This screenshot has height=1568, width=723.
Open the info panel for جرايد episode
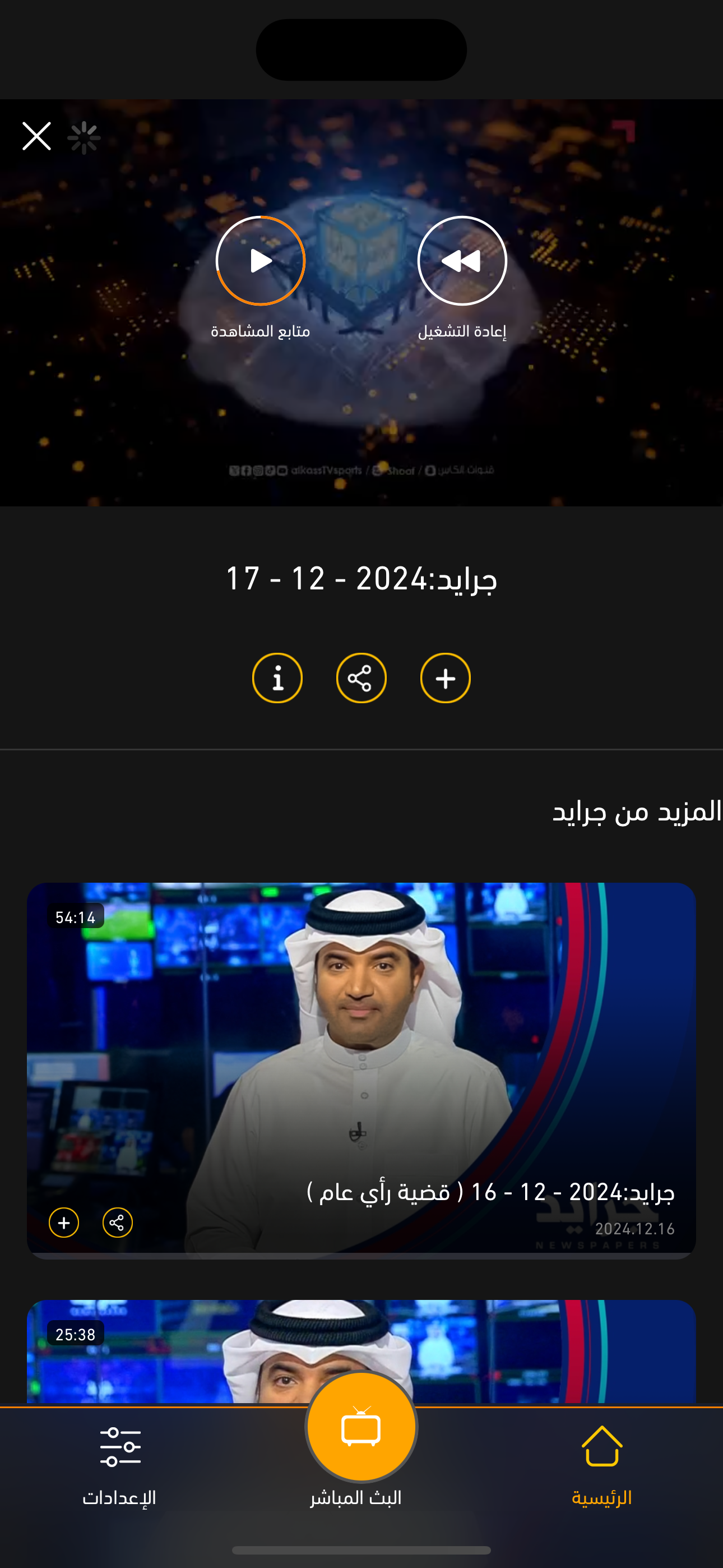[x=277, y=678]
